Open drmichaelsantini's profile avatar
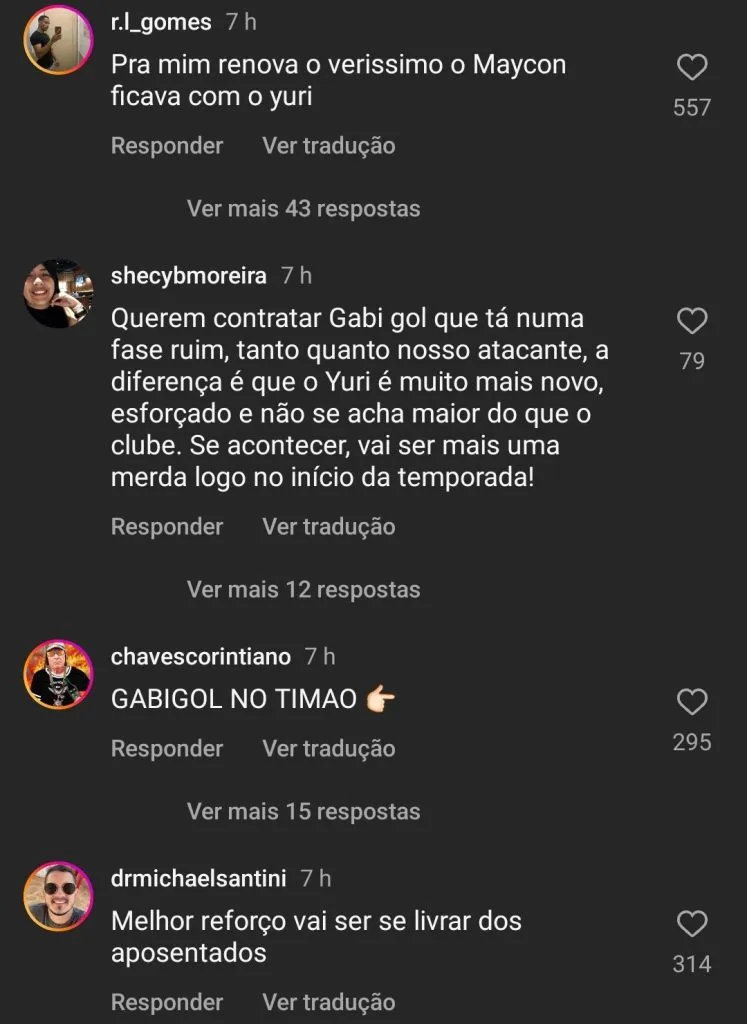Screen dimensions: 747x1024 57,897
